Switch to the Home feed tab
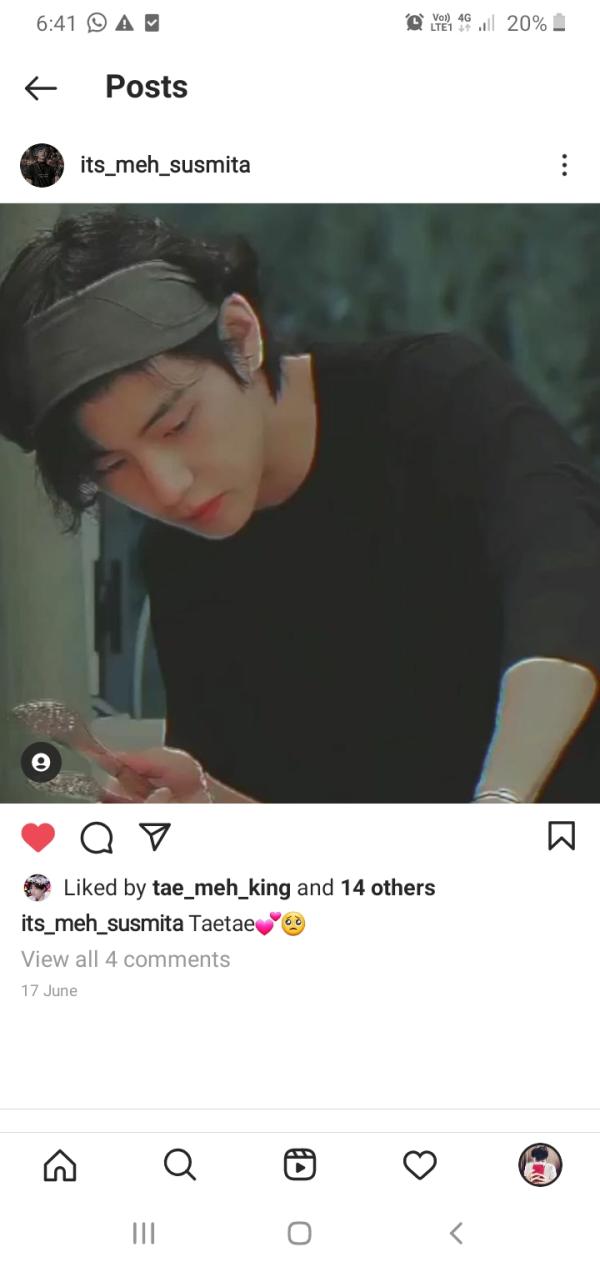 coord(60,1165)
